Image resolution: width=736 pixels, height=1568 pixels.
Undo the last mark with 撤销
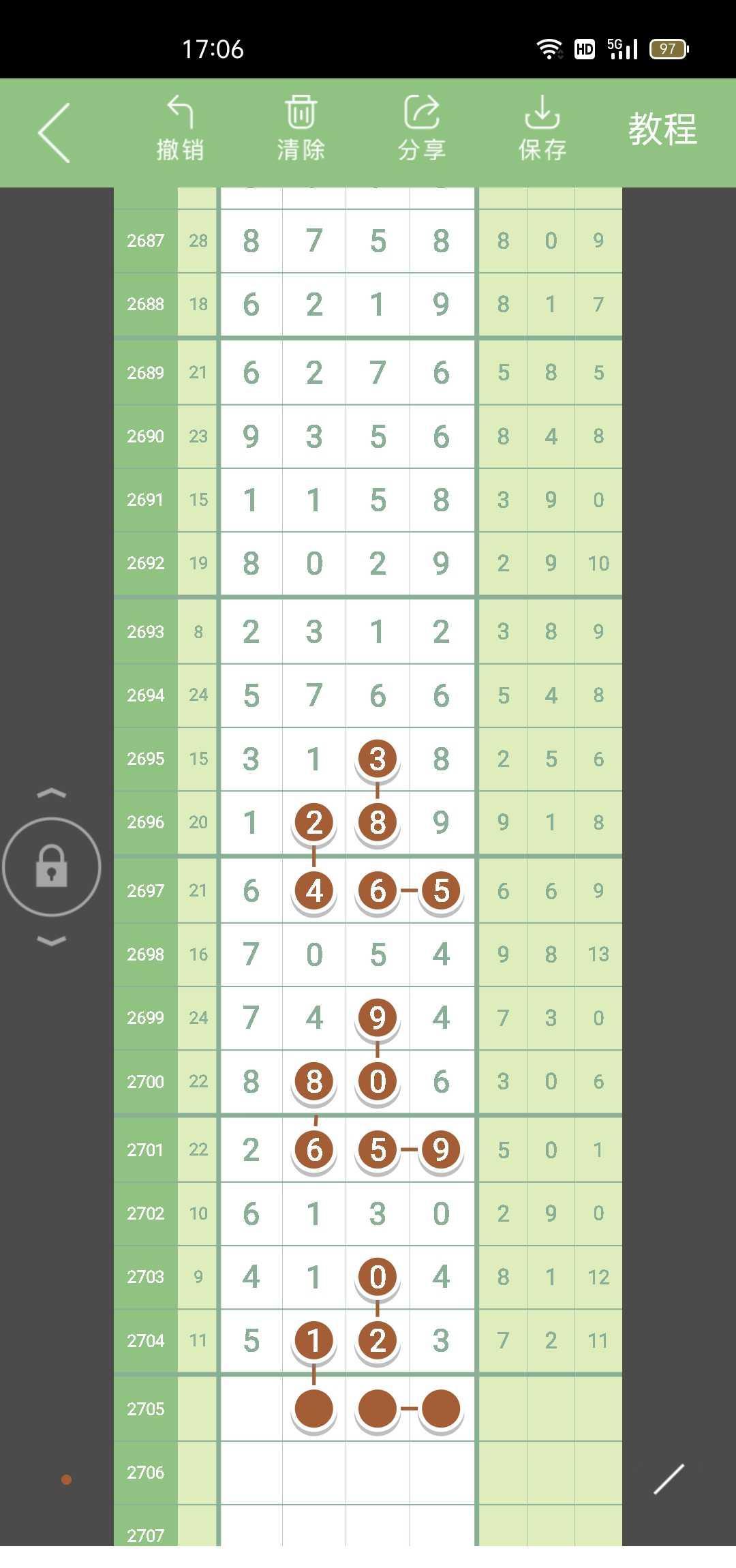[x=180, y=130]
